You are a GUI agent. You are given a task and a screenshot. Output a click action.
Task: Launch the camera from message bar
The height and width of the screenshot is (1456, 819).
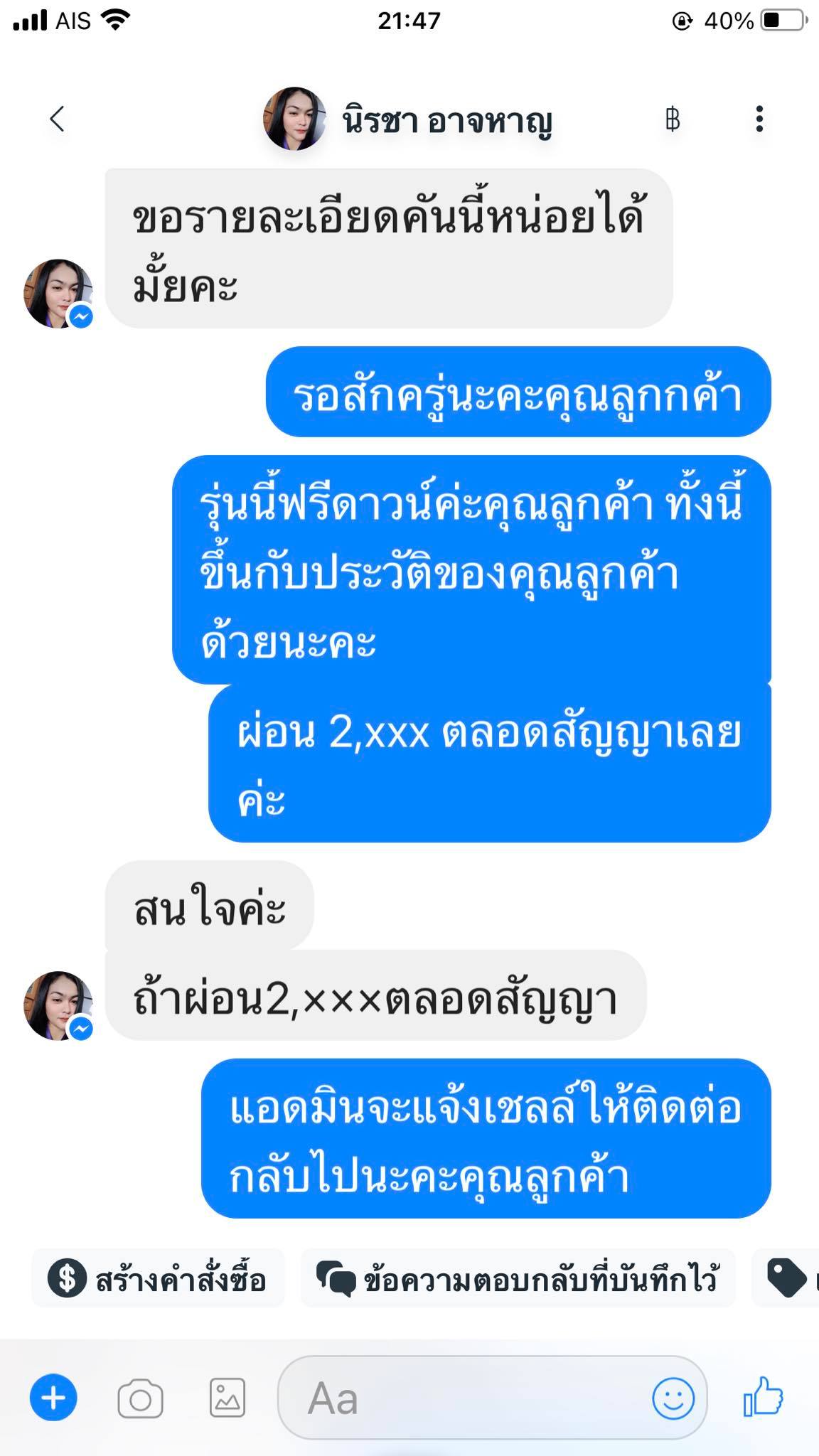point(140,1398)
